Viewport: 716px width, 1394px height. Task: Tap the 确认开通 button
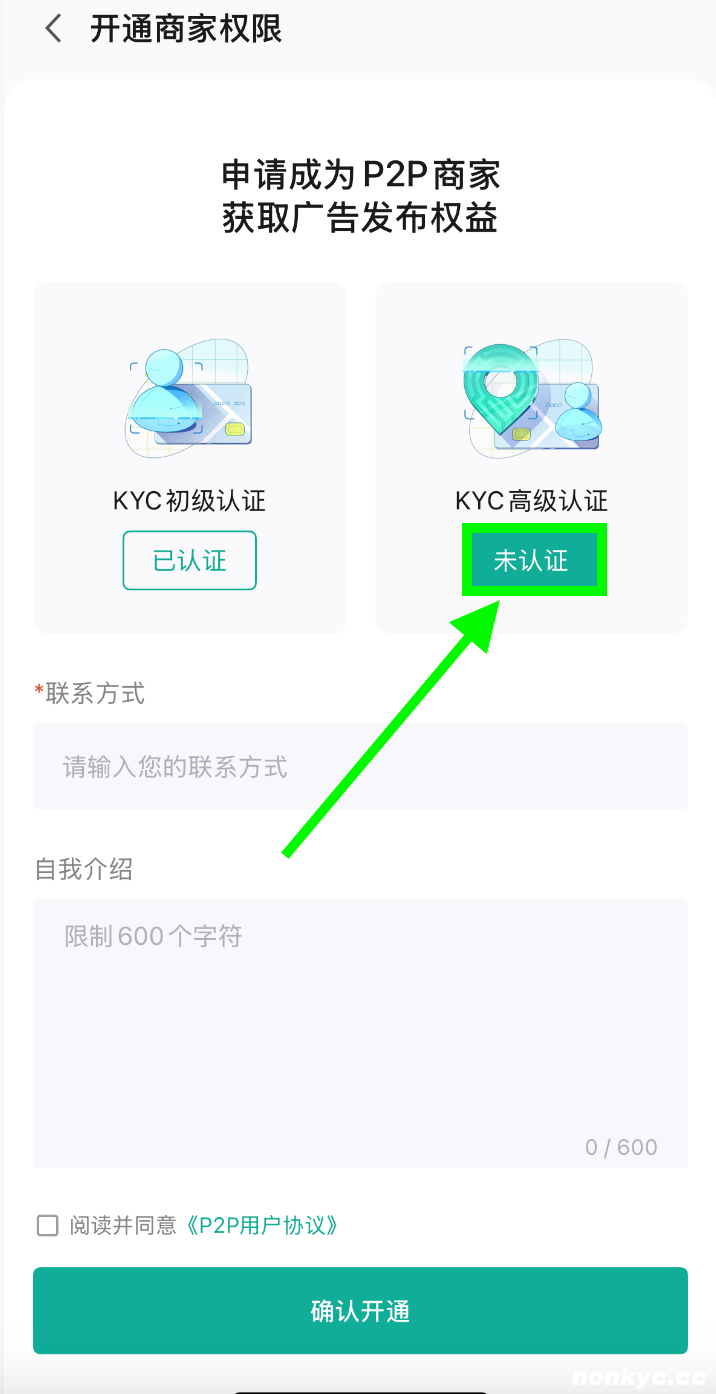pos(360,1311)
